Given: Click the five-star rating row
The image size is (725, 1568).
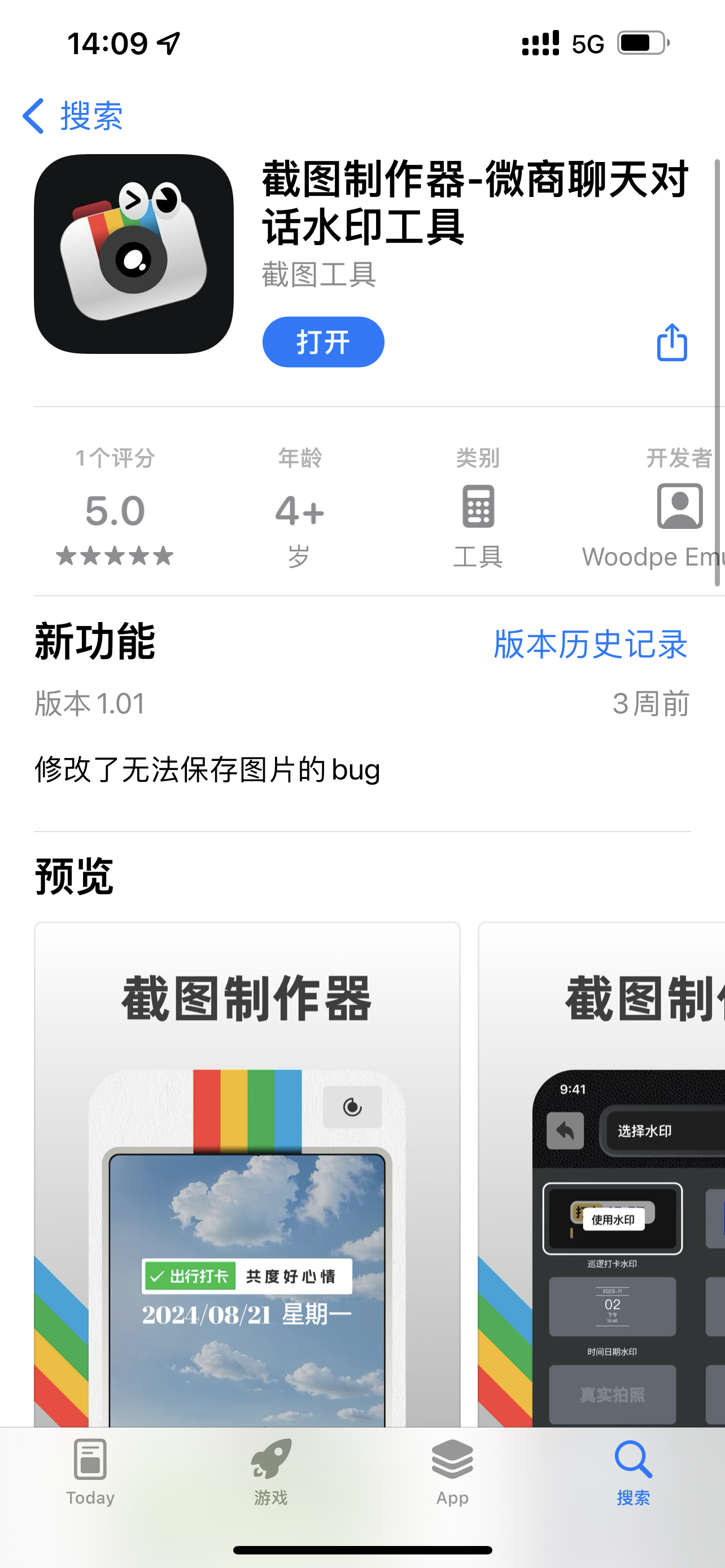Looking at the screenshot, I should click(114, 554).
